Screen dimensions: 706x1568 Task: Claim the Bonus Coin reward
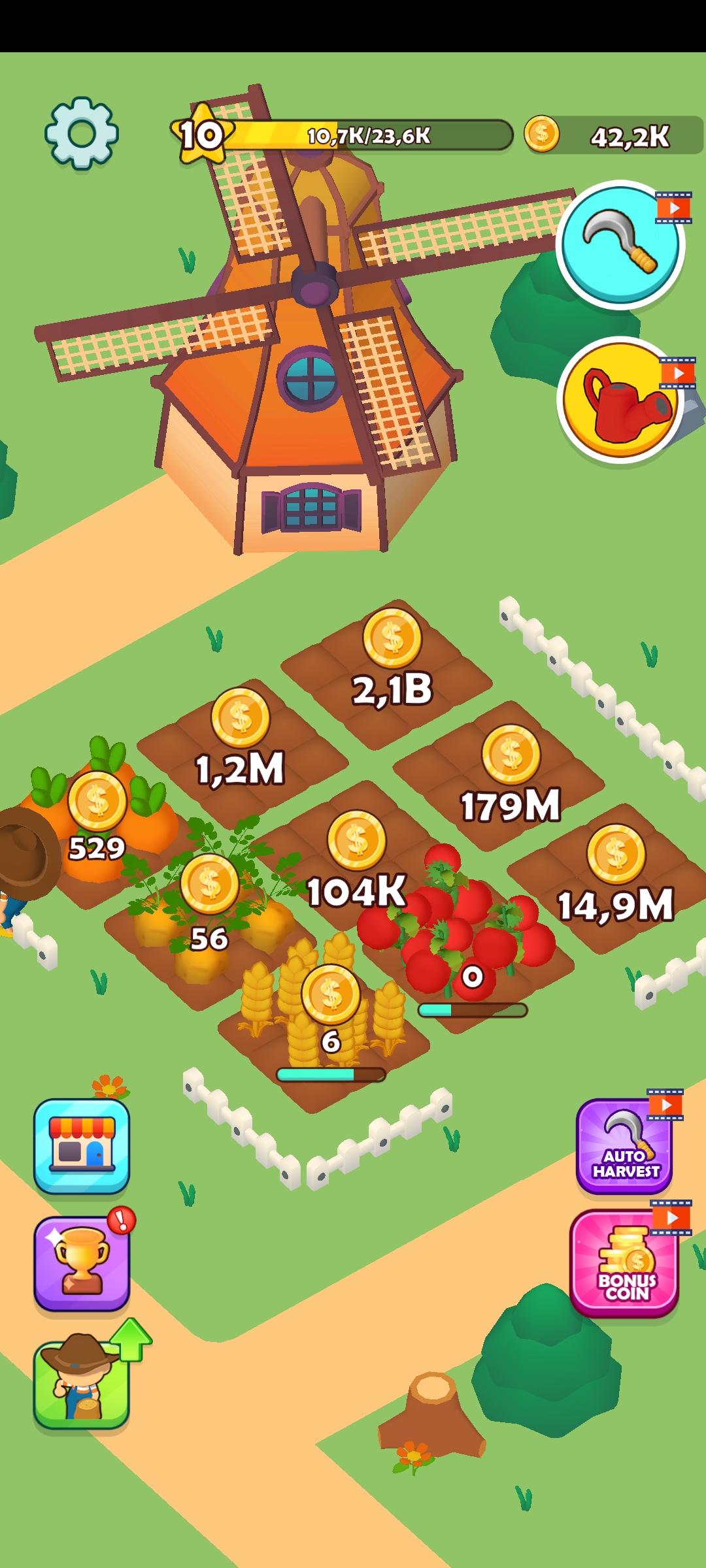(x=624, y=1264)
